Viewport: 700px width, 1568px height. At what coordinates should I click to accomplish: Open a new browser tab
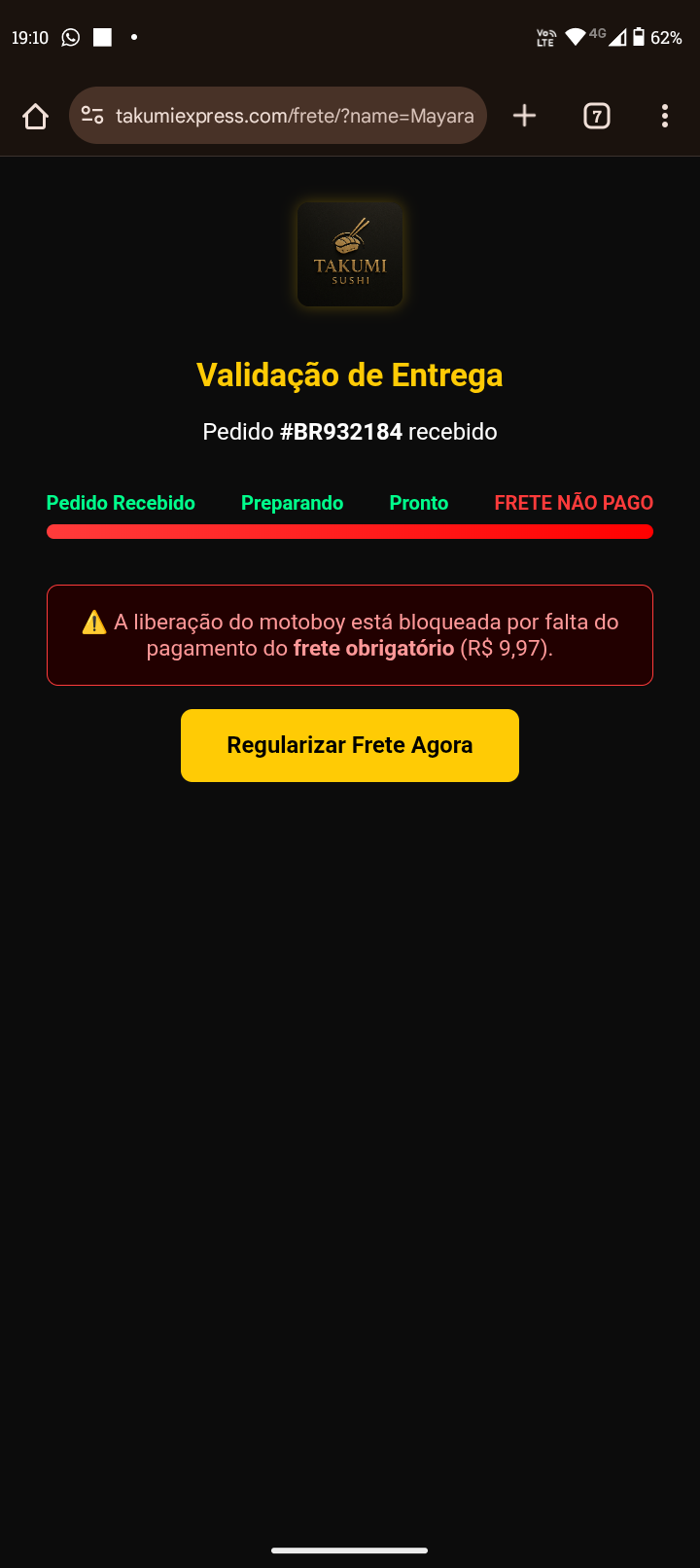pyautogui.click(x=524, y=116)
